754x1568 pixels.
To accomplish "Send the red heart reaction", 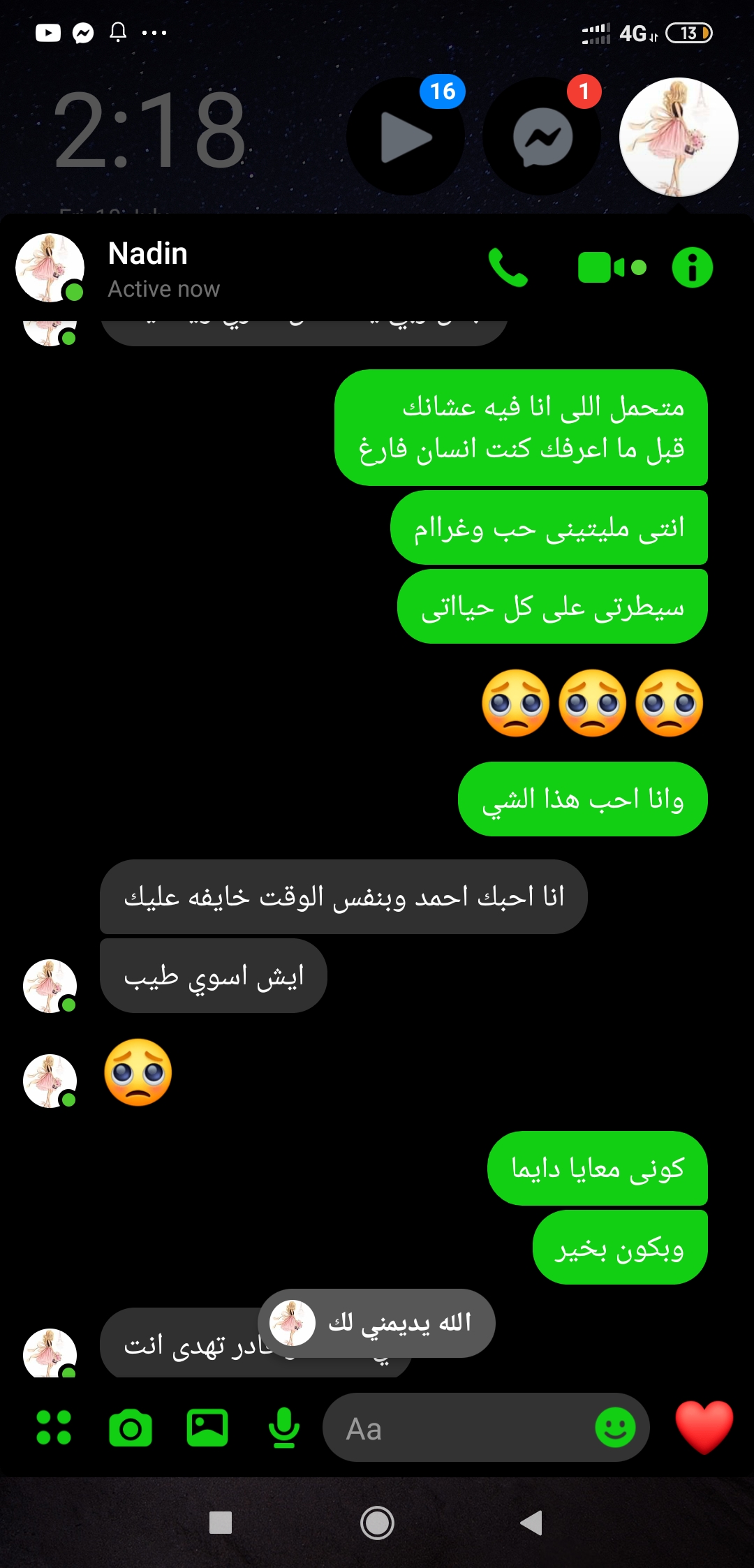I will (704, 1426).
